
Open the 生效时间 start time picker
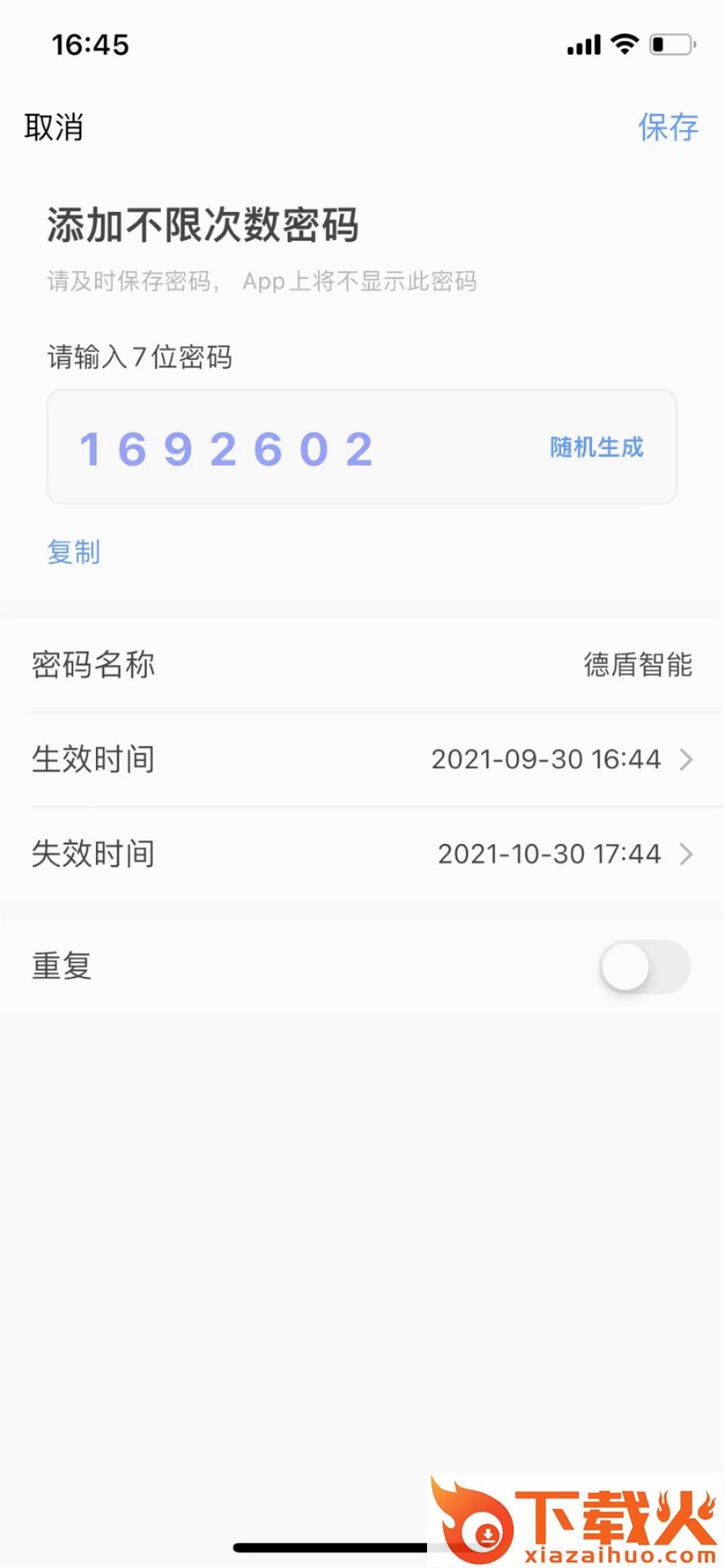[x=362, y=760]
